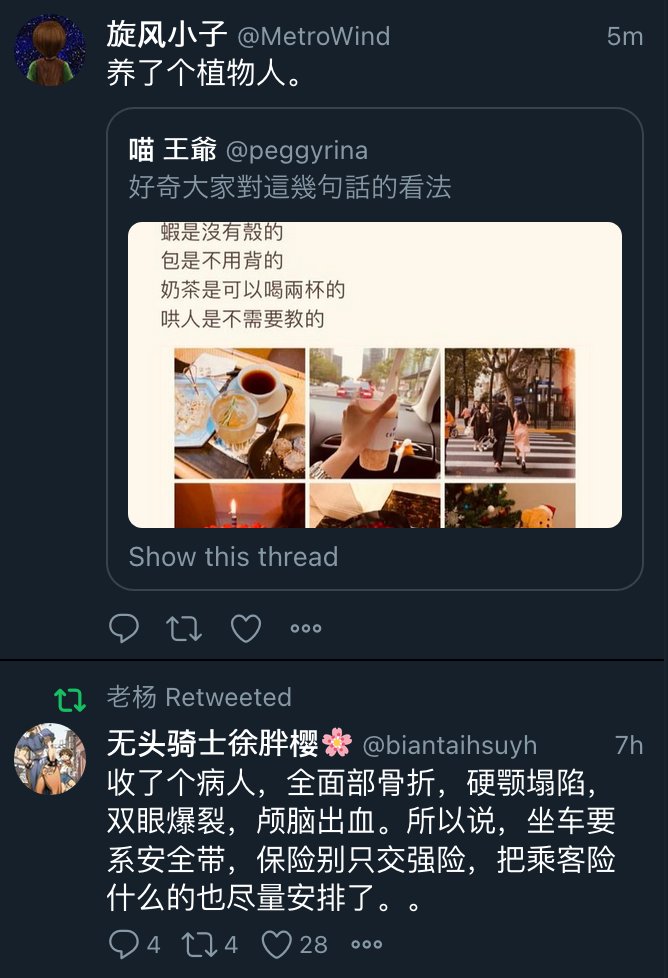Like 旋风小子's tweet
668x978 pixels.
point(246,628)
